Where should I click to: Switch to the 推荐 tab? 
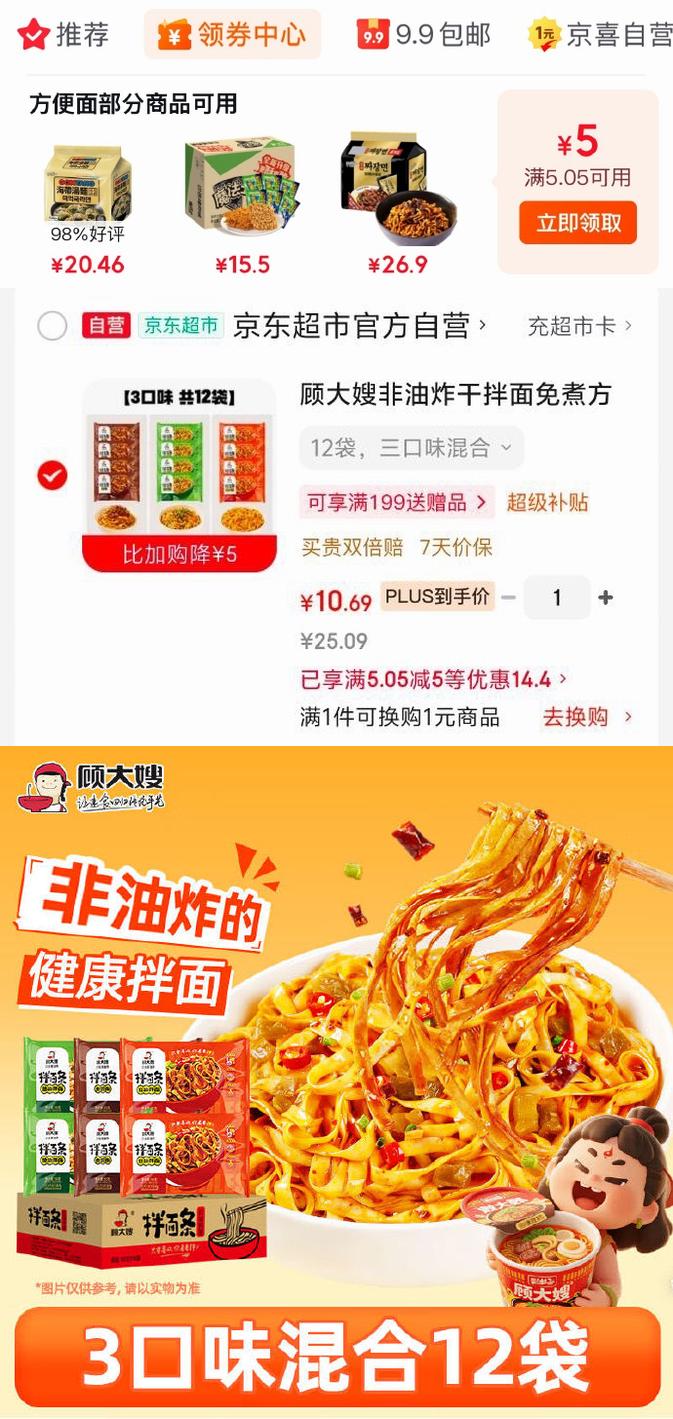click(62, 35)
